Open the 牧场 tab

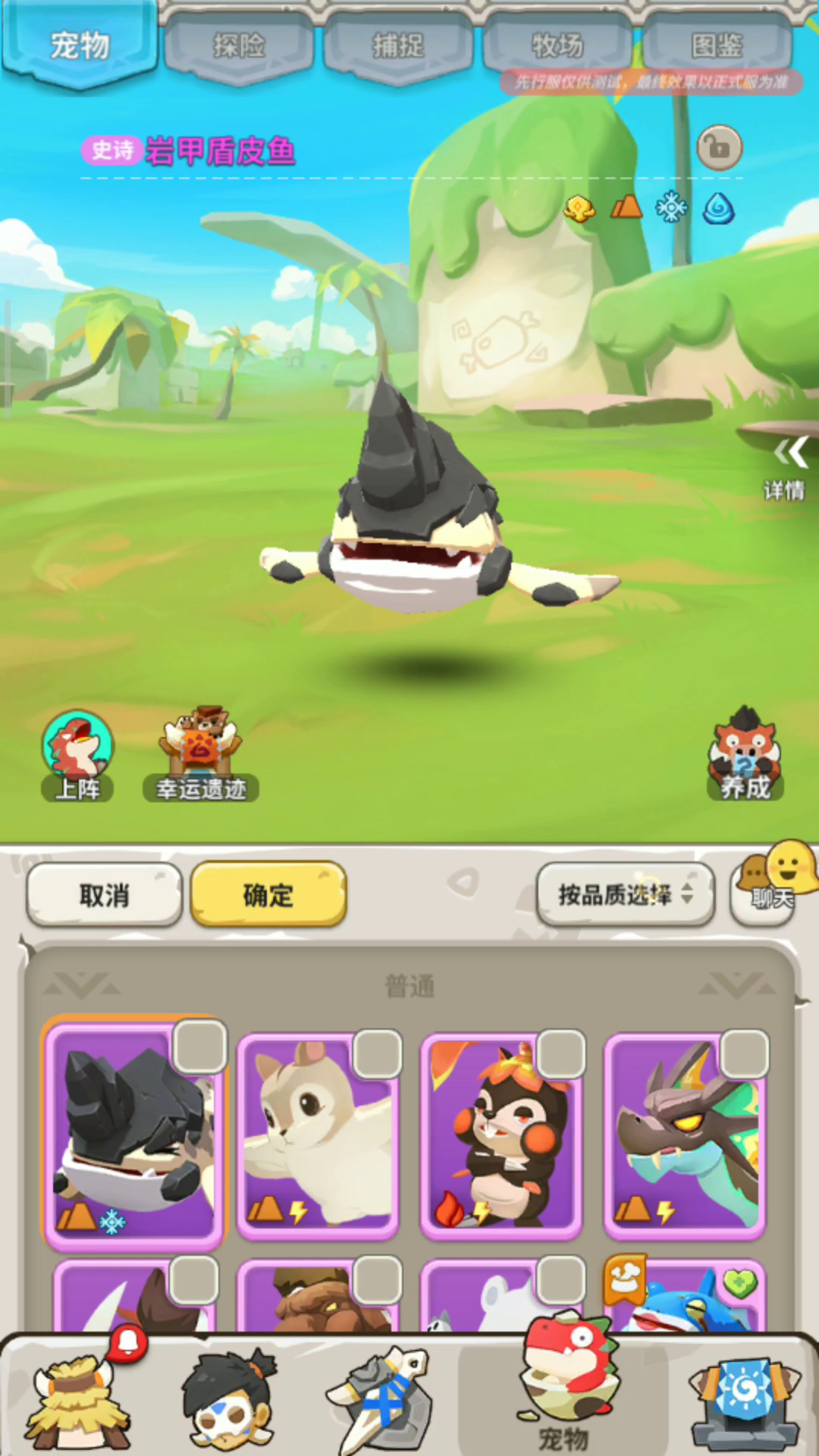click(x=557, y=45)
